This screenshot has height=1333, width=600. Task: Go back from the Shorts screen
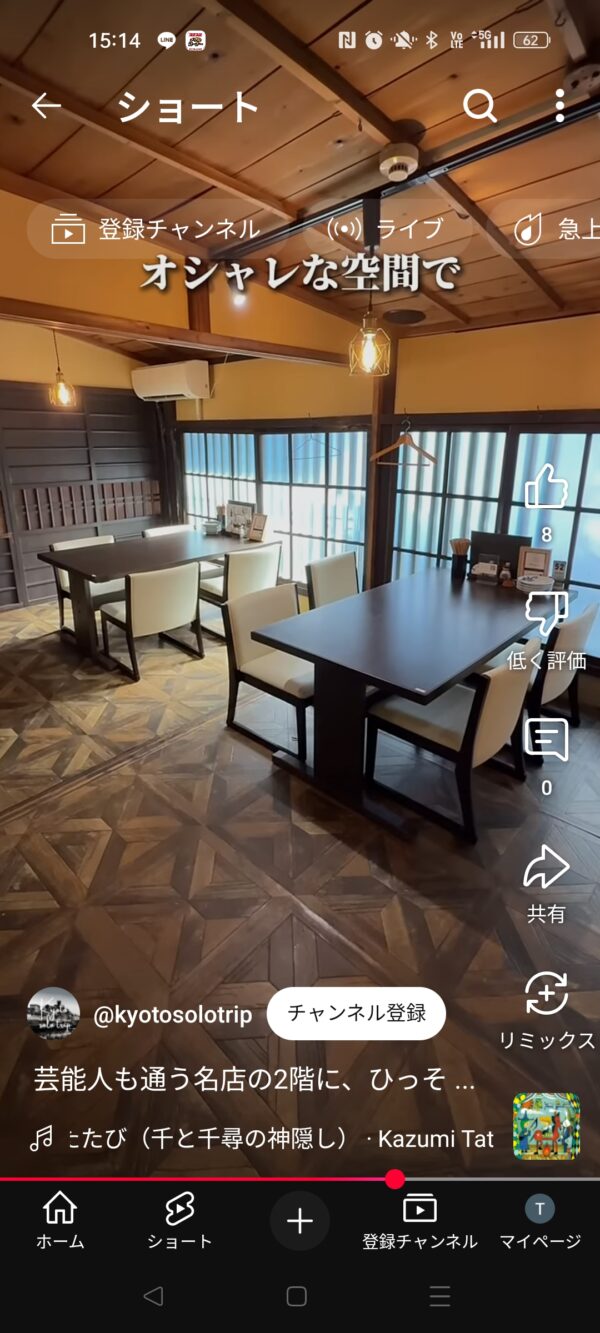point(45,106)
